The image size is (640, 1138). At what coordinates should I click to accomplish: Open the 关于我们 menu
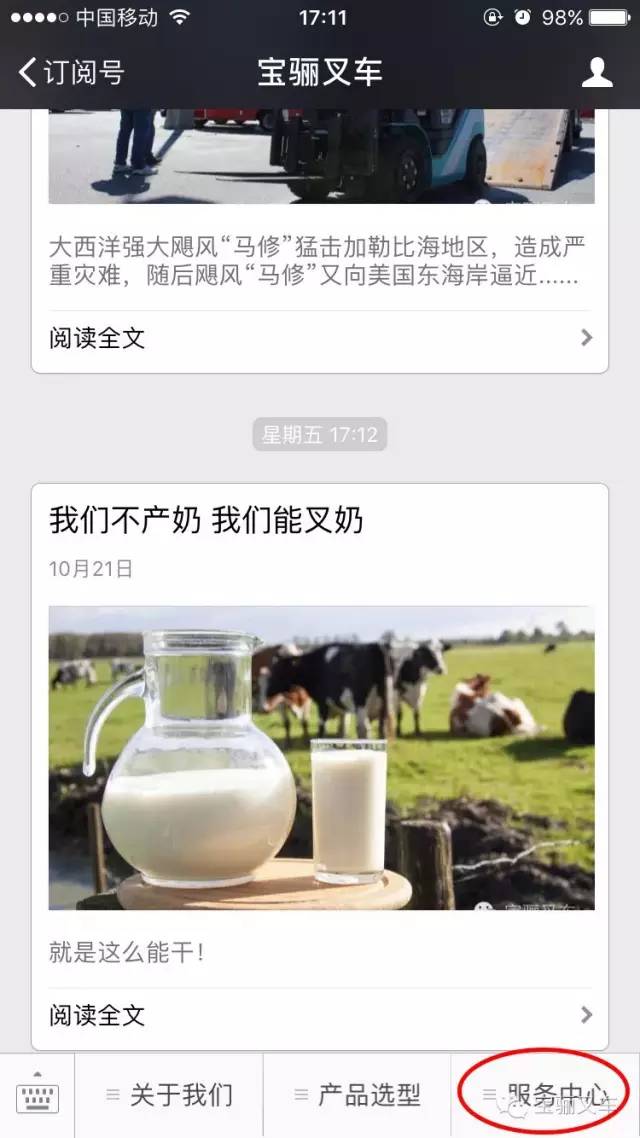point(169,1095)
